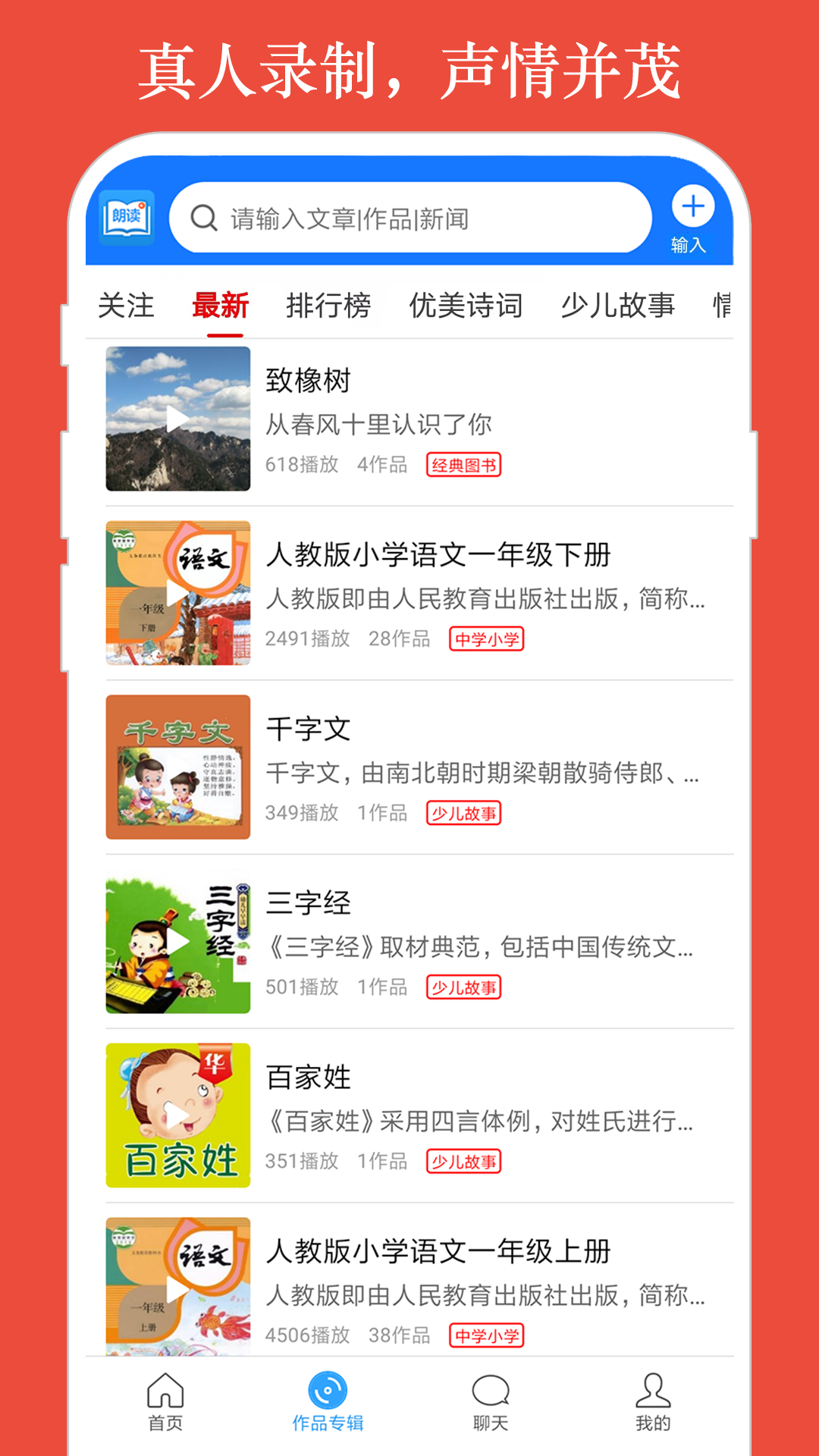Tap the search input field

click(413, 218)
